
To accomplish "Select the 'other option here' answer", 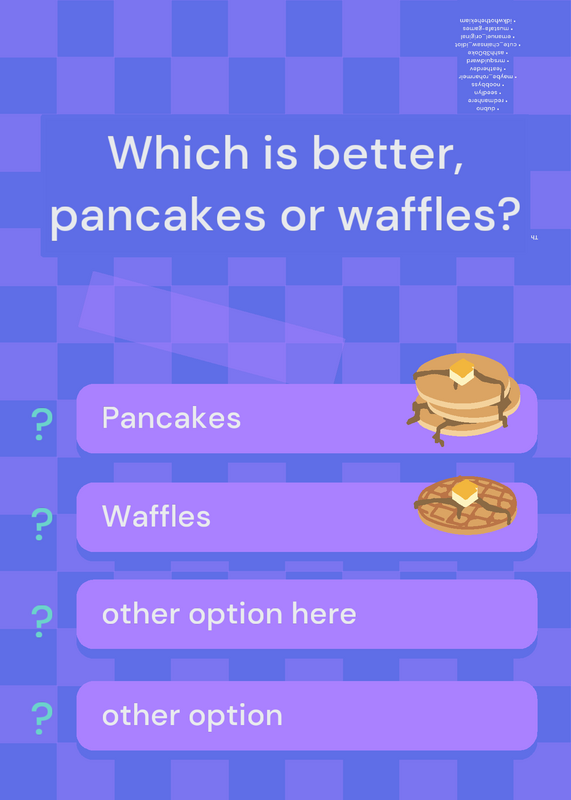I will tap(307, 614).
